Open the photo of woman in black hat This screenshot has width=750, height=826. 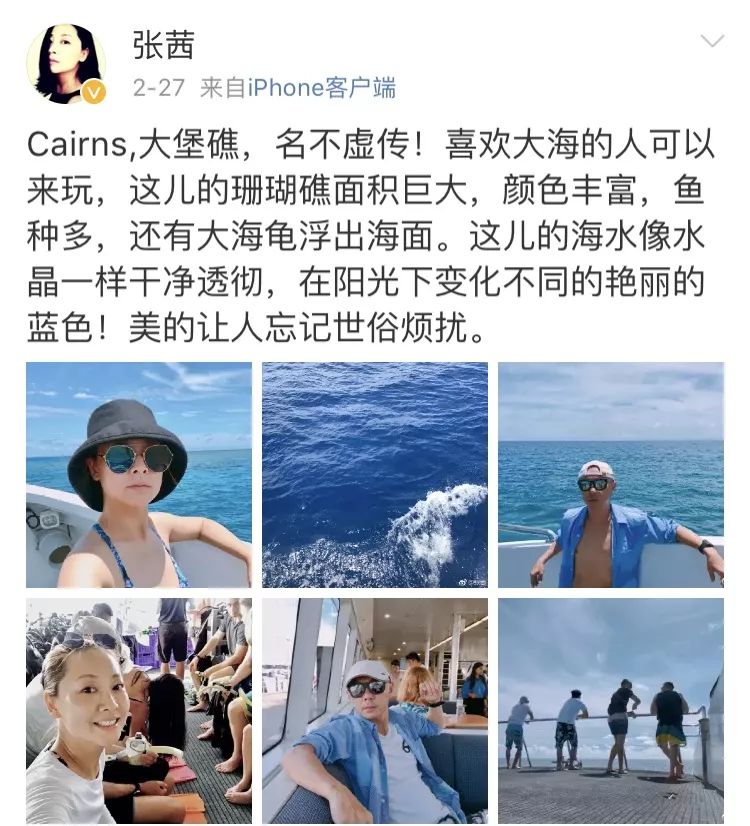point(139,474)
